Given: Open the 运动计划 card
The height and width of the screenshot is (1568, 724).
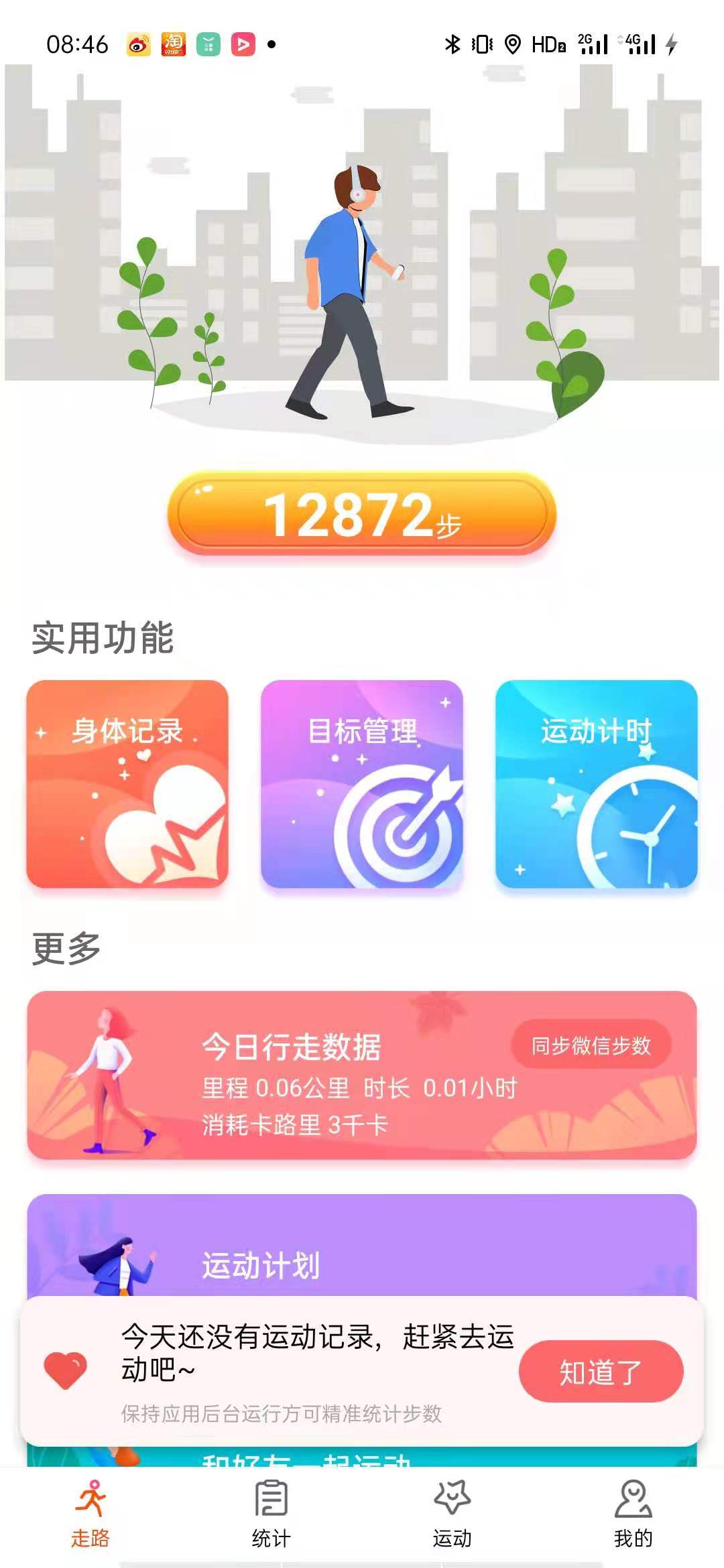Looking at the screenshot, I should coord(362,1253).
